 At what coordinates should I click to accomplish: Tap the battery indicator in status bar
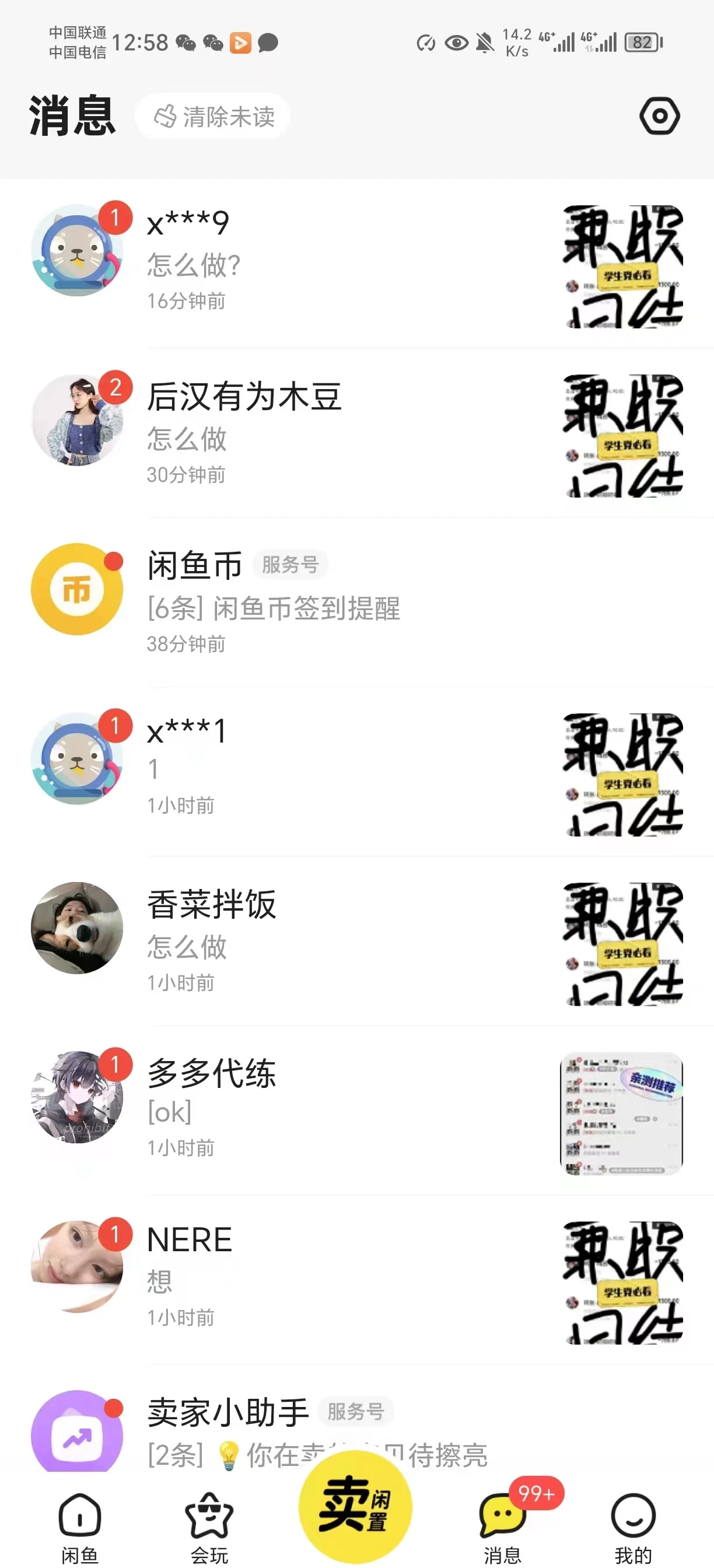click(643, 42)
